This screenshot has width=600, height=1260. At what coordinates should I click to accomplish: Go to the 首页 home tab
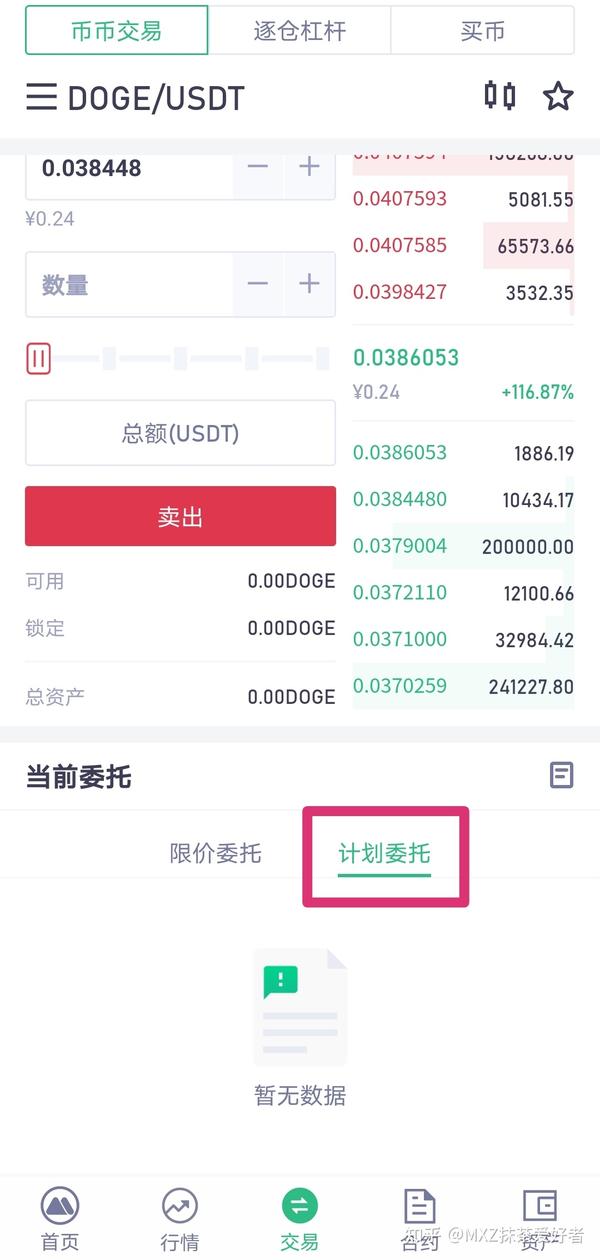tap(60, 1220)
